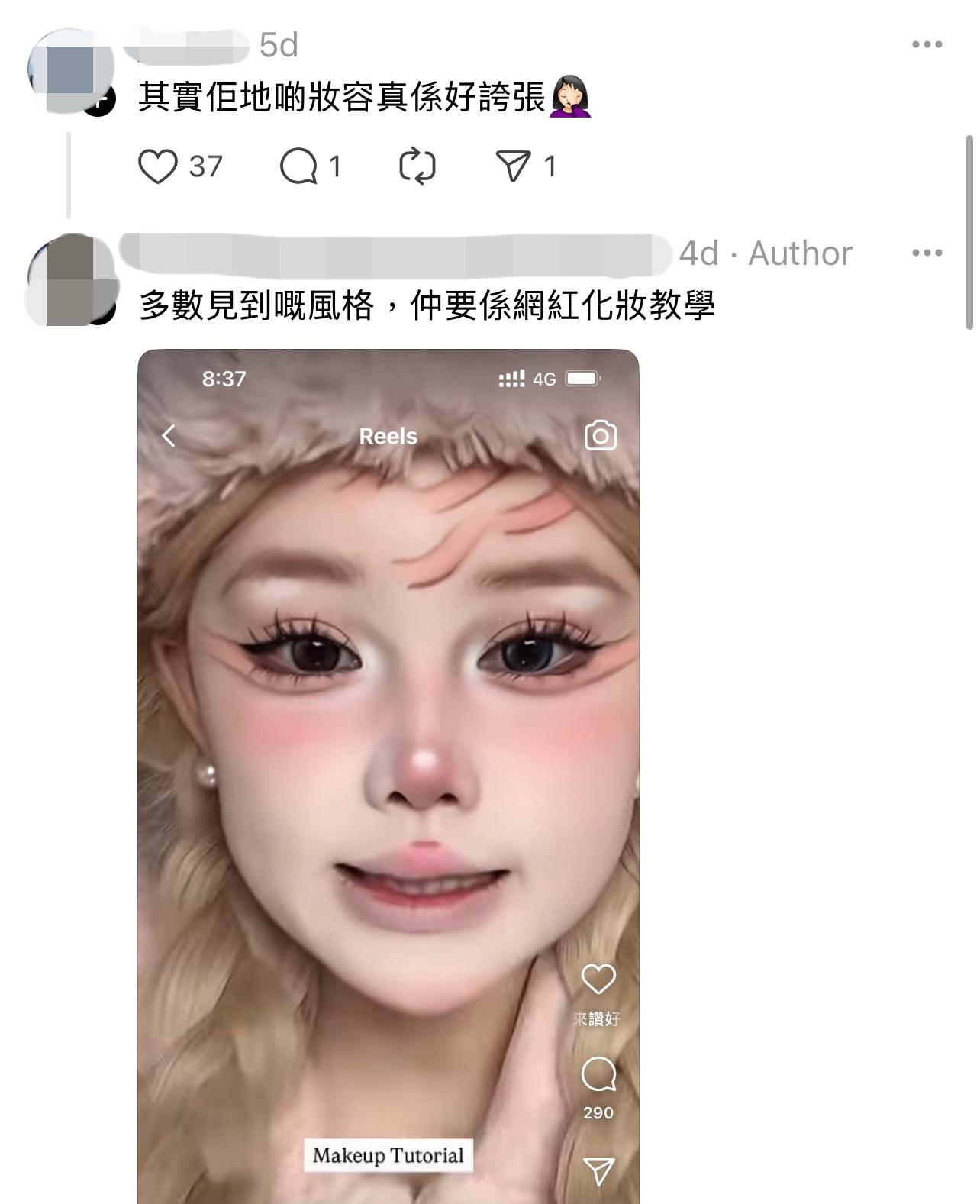Share the 5d comment via send icon

point(513,166)
